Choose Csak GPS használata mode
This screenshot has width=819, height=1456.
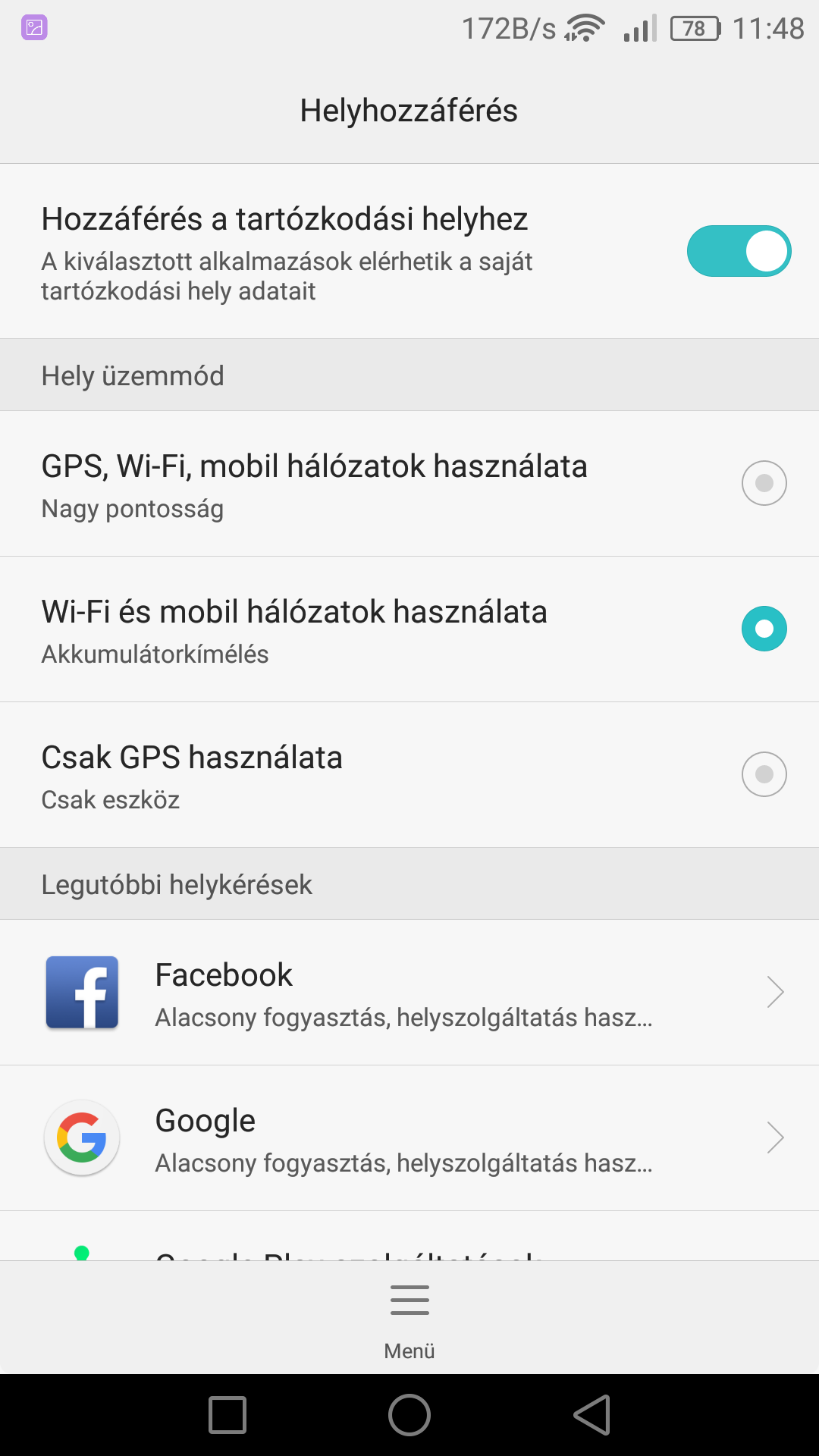pos(409,775)
